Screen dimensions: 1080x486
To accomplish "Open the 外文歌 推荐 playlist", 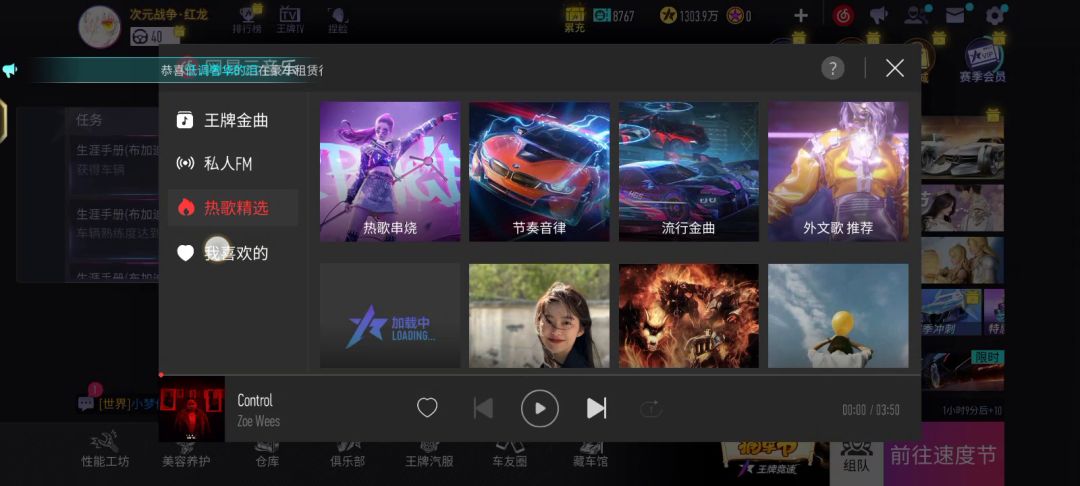I will tap(838, 171).
